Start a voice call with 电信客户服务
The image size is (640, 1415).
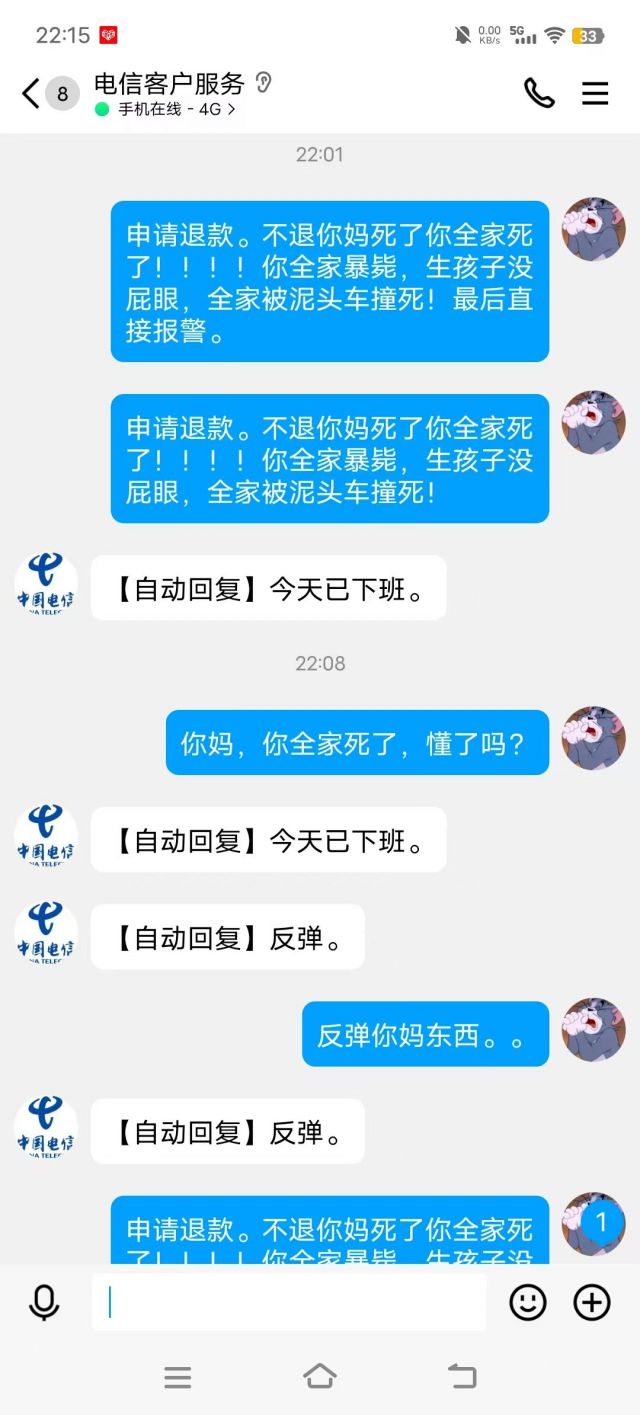click(539, 93)
